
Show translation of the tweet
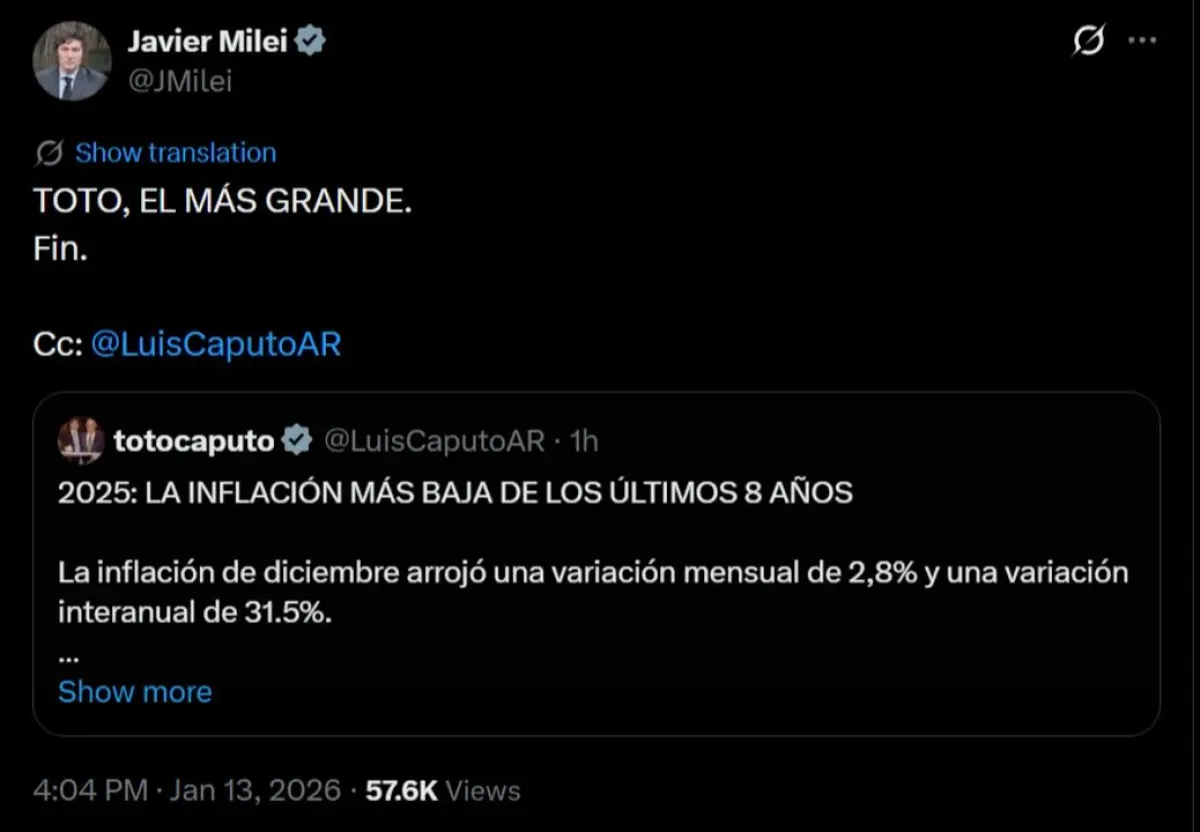pyautogui.click(x=175, y=153)
